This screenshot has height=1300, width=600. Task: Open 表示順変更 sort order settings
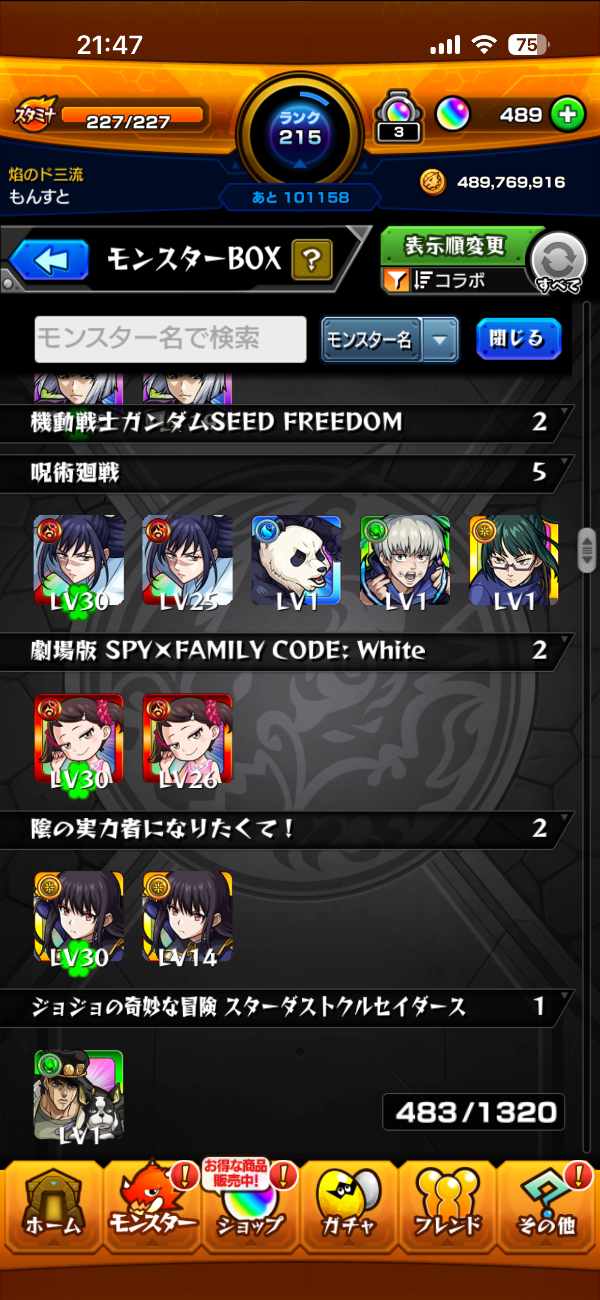click(x=455, y=246)
